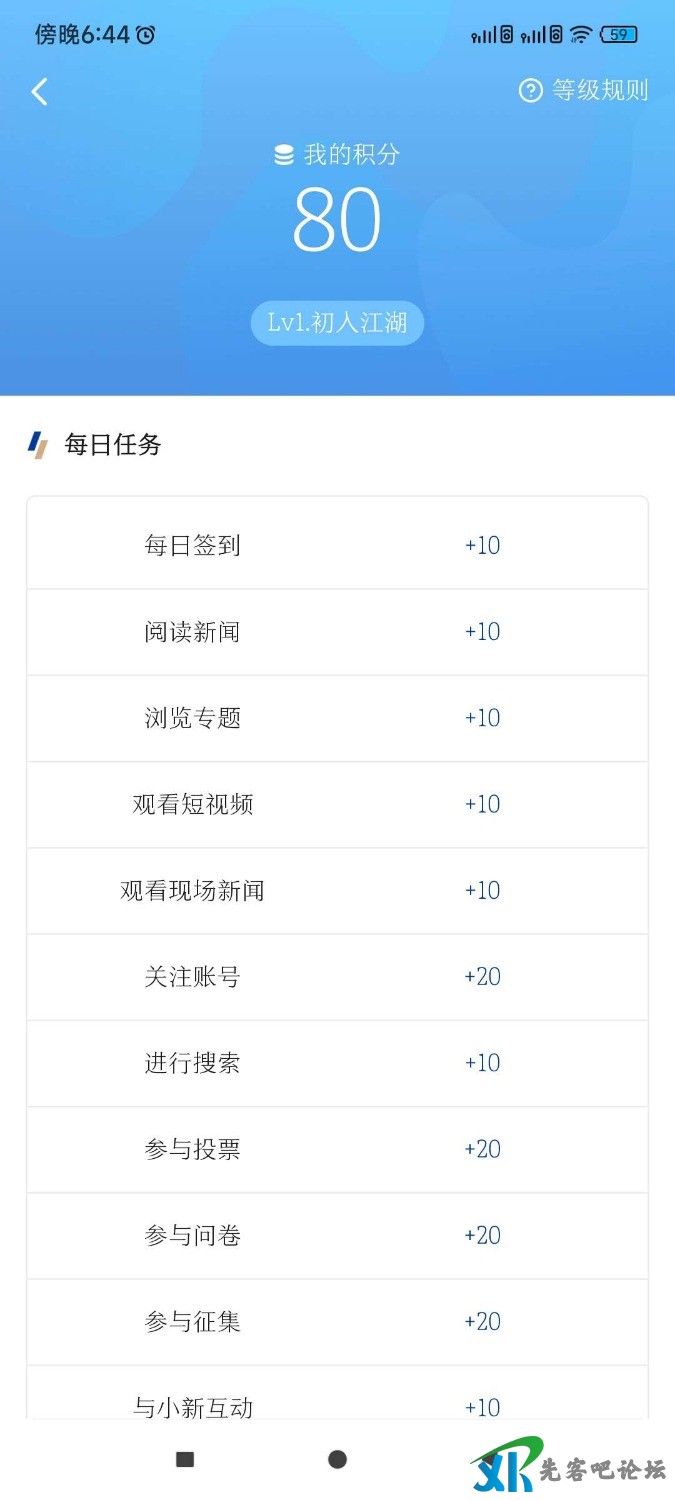Open the 关注账号 task row
The height and width of the screenshot is (1500, 675).
tap(337, 977)
